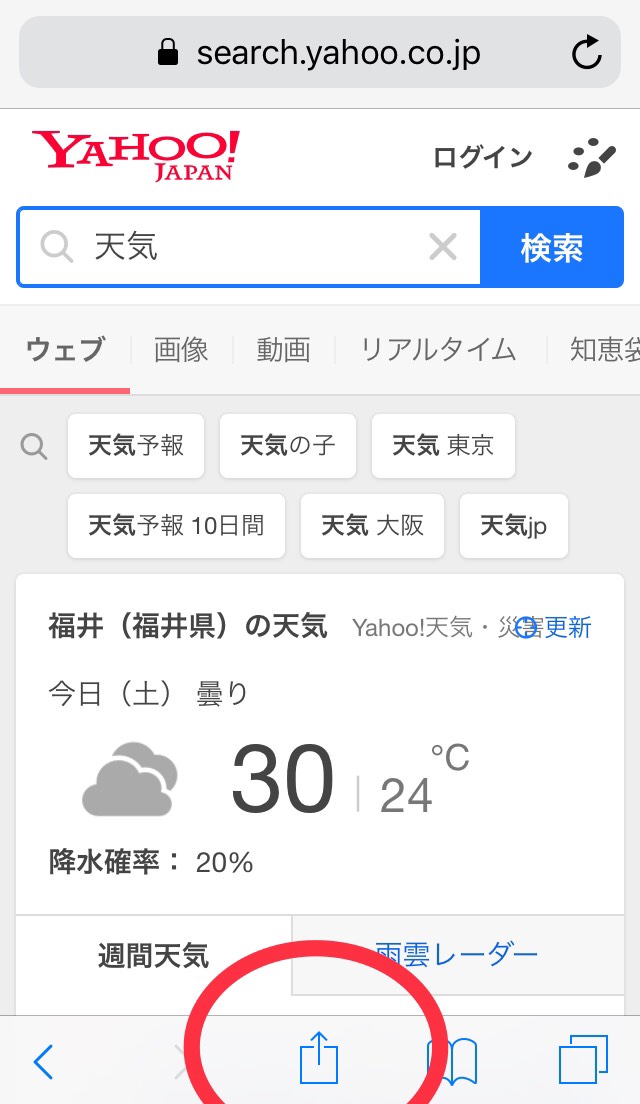Tap the 天気 search field
The height and width of the screenshot is (1104, 640).
pos(250,247)
